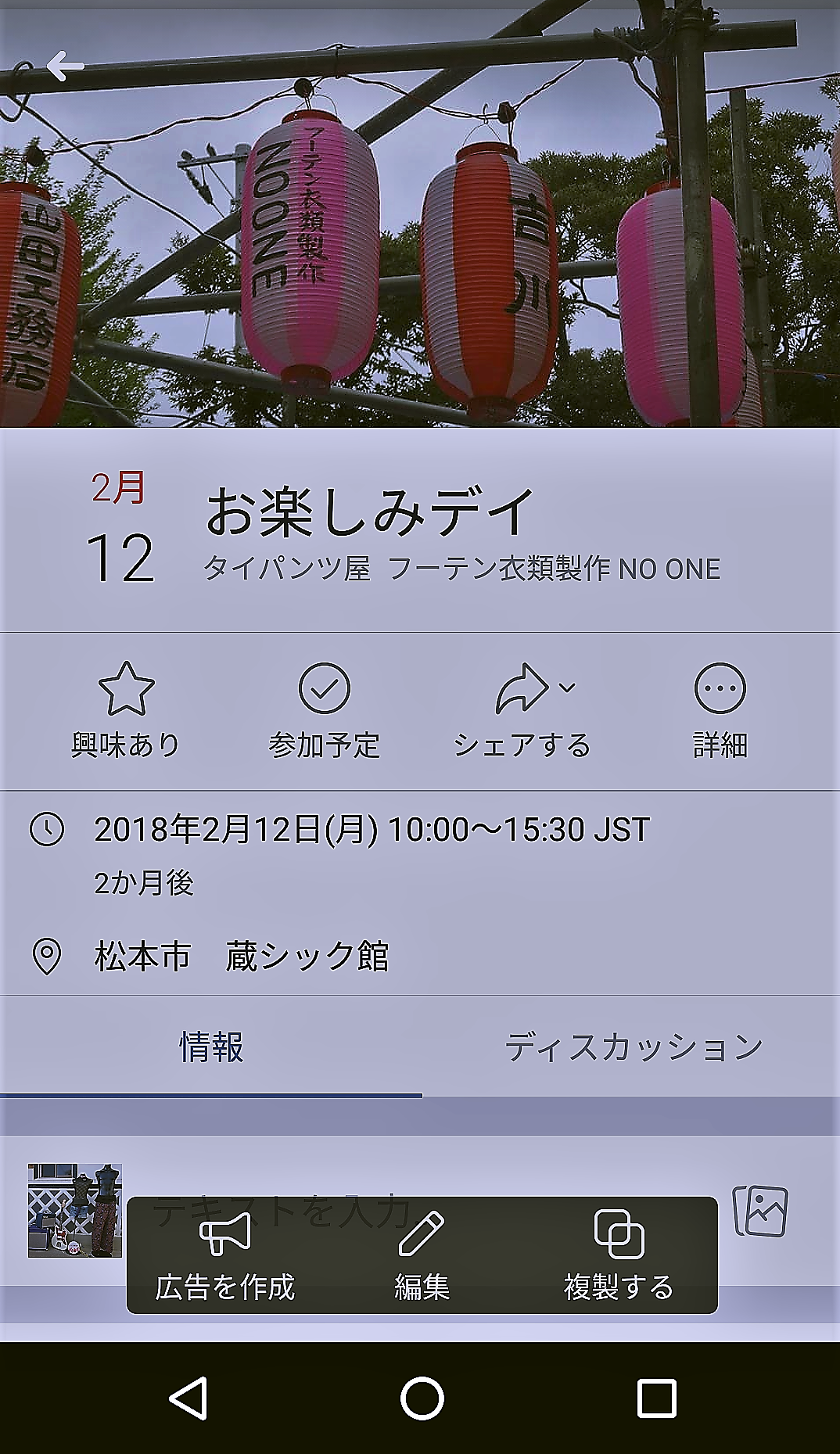Tap 広告を作成 to create an ad
The image size is (840, 1454).
click(x=225, y=1255)
